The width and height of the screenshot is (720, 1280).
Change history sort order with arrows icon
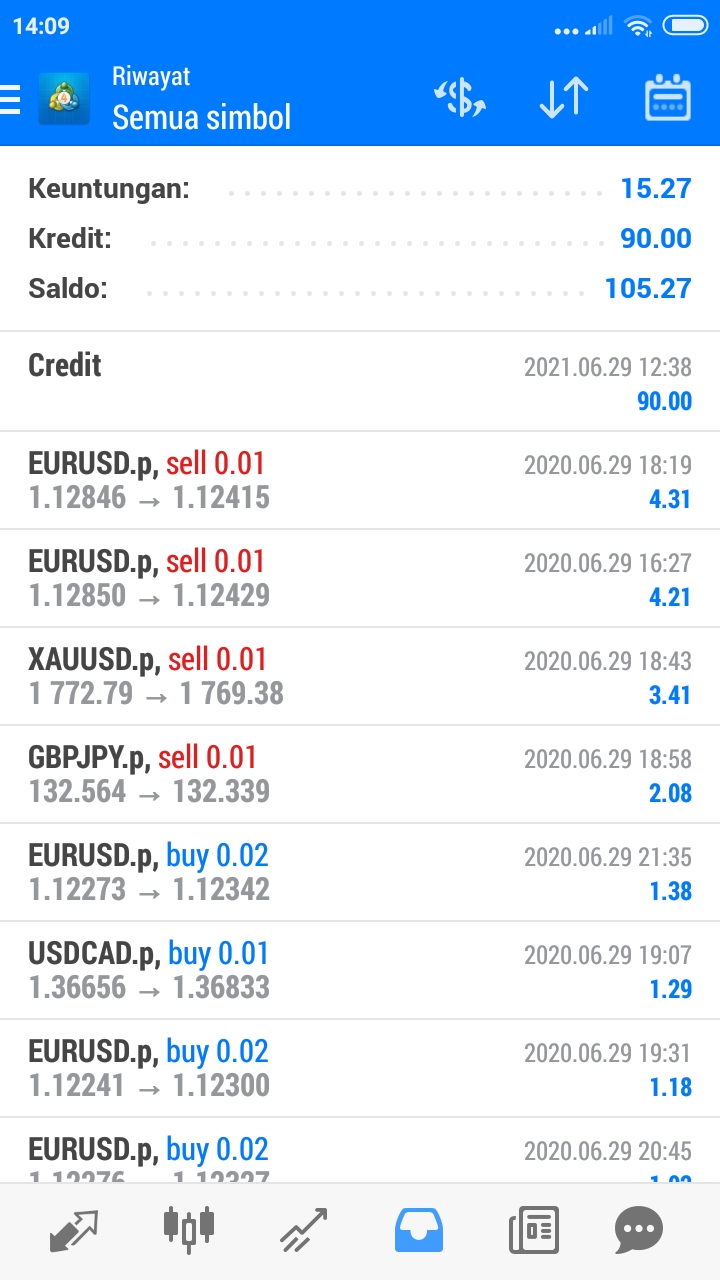tap(563, 98)
